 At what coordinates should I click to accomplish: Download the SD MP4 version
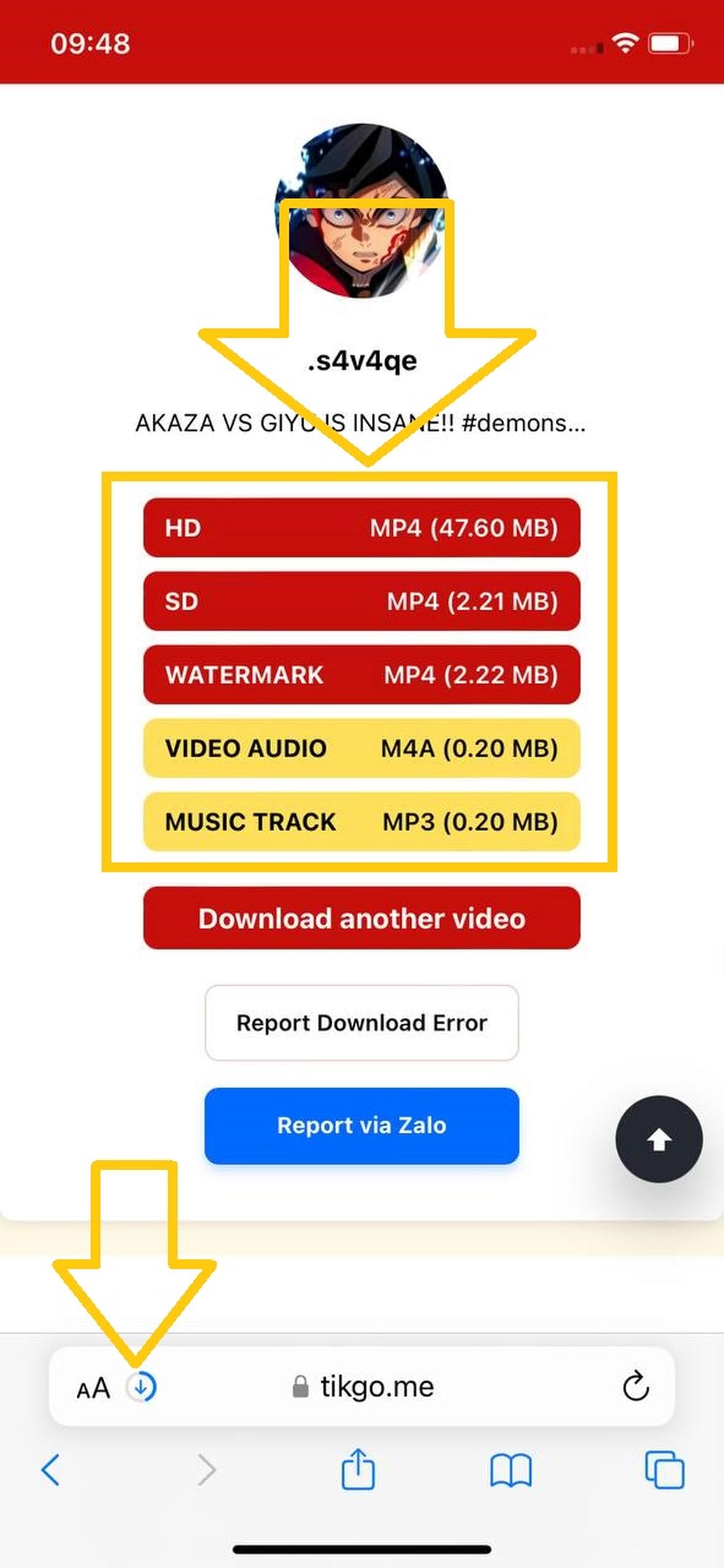(x=362, y=602)
